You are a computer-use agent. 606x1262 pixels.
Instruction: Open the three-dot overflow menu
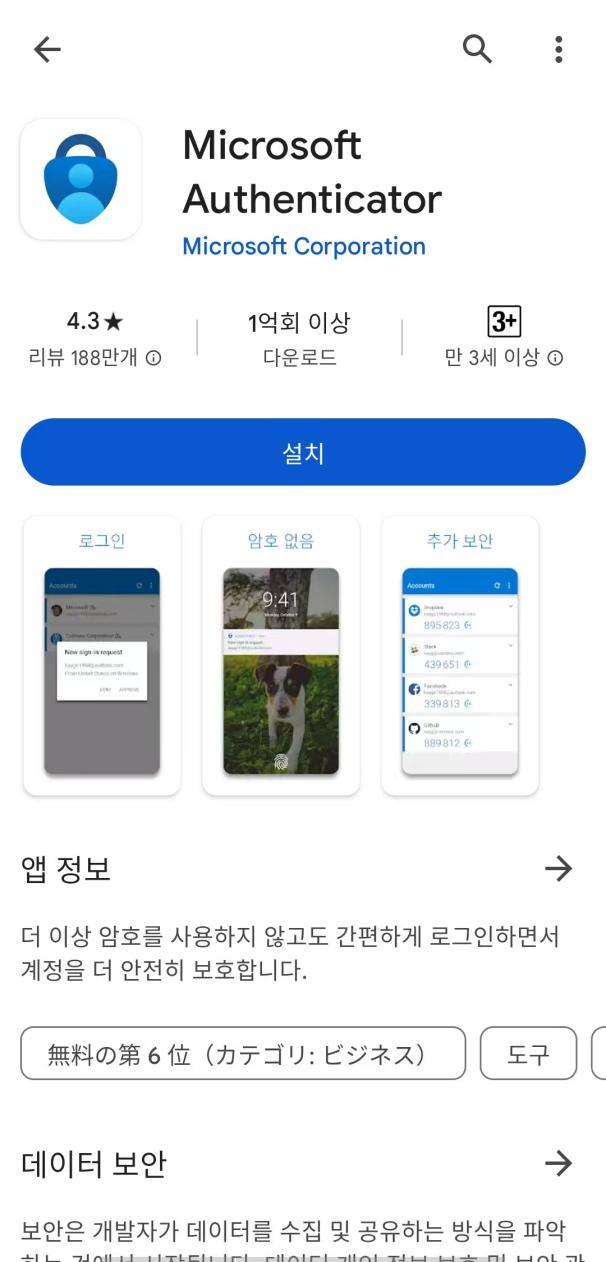pyautogui.click(x=558, y=49)
